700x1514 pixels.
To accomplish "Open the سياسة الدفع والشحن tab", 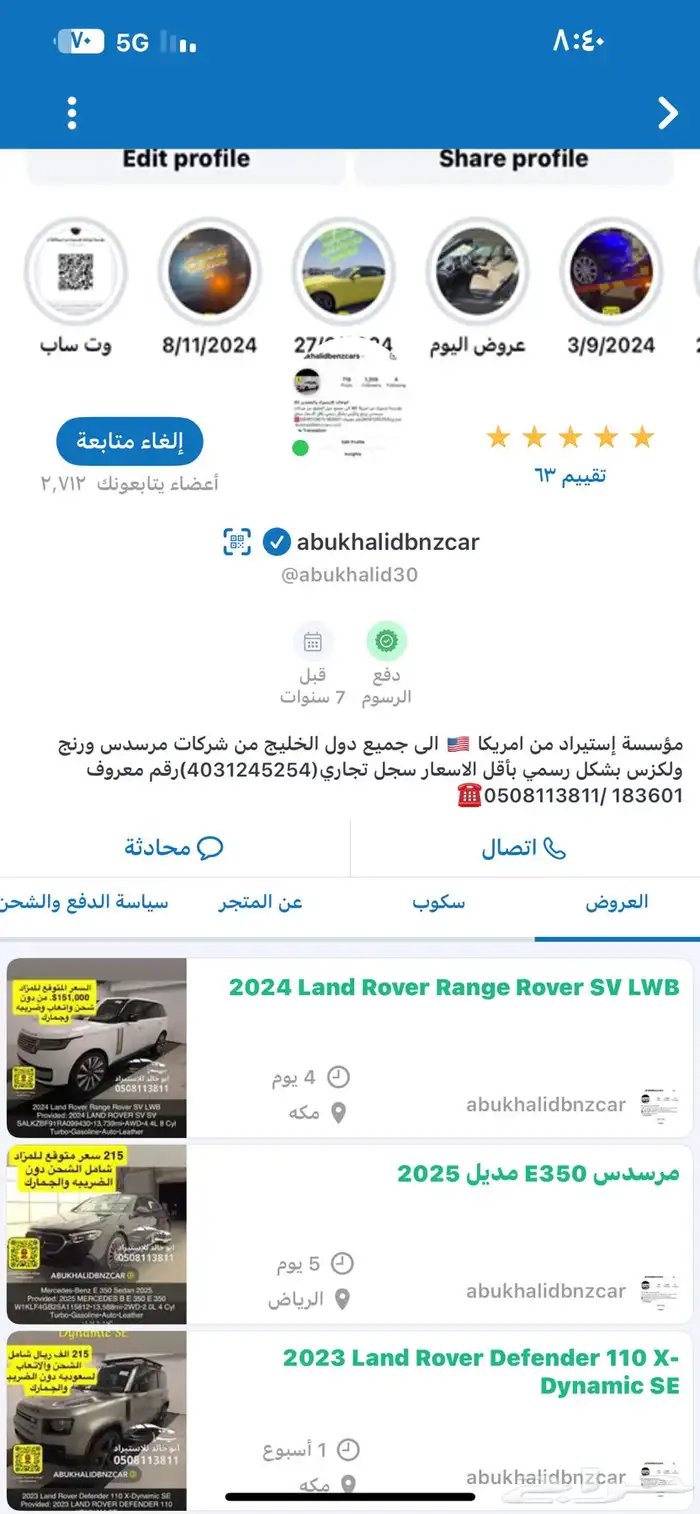I will (85, 902).
